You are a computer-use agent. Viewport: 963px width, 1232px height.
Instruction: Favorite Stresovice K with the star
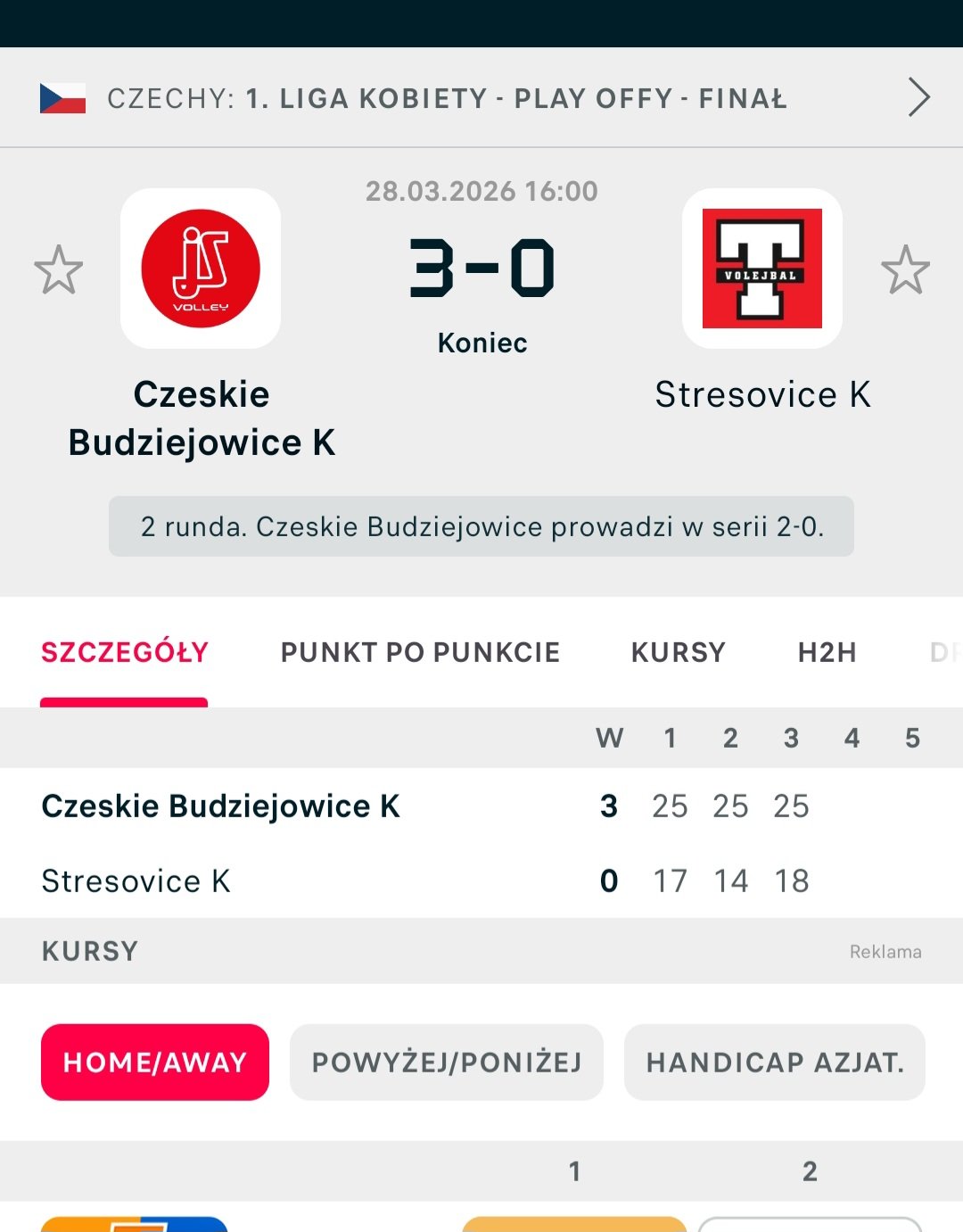tap(905, 269)
